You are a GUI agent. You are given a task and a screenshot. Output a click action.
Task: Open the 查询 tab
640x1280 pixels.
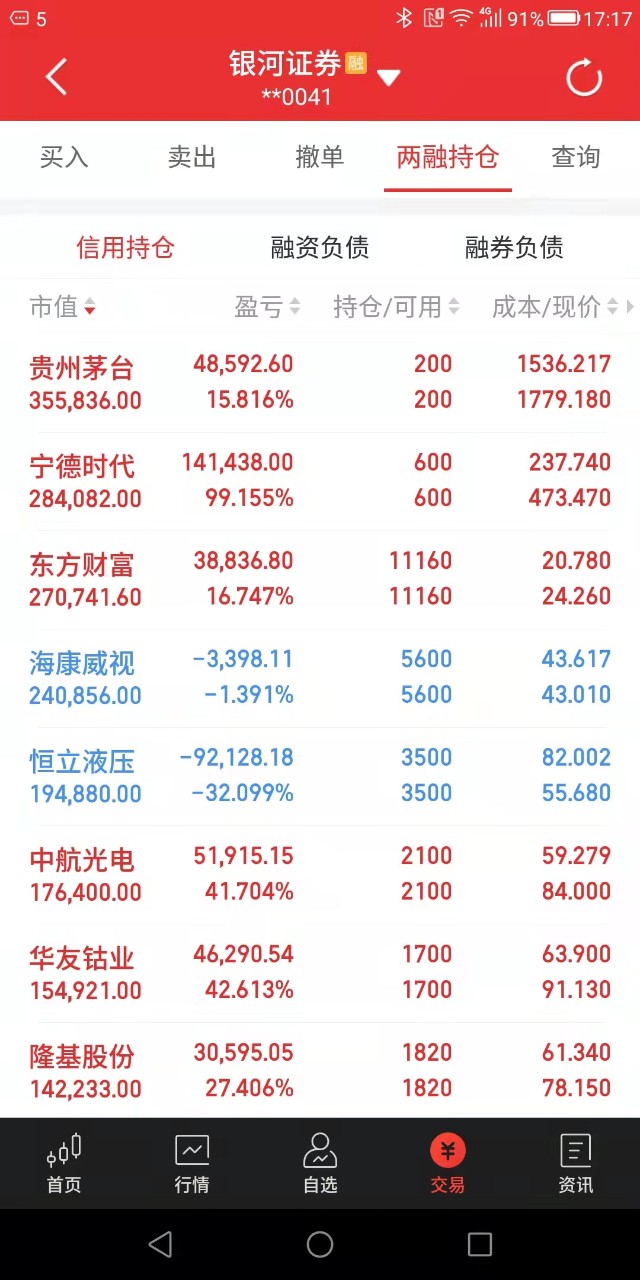click(x=576, y=157)
